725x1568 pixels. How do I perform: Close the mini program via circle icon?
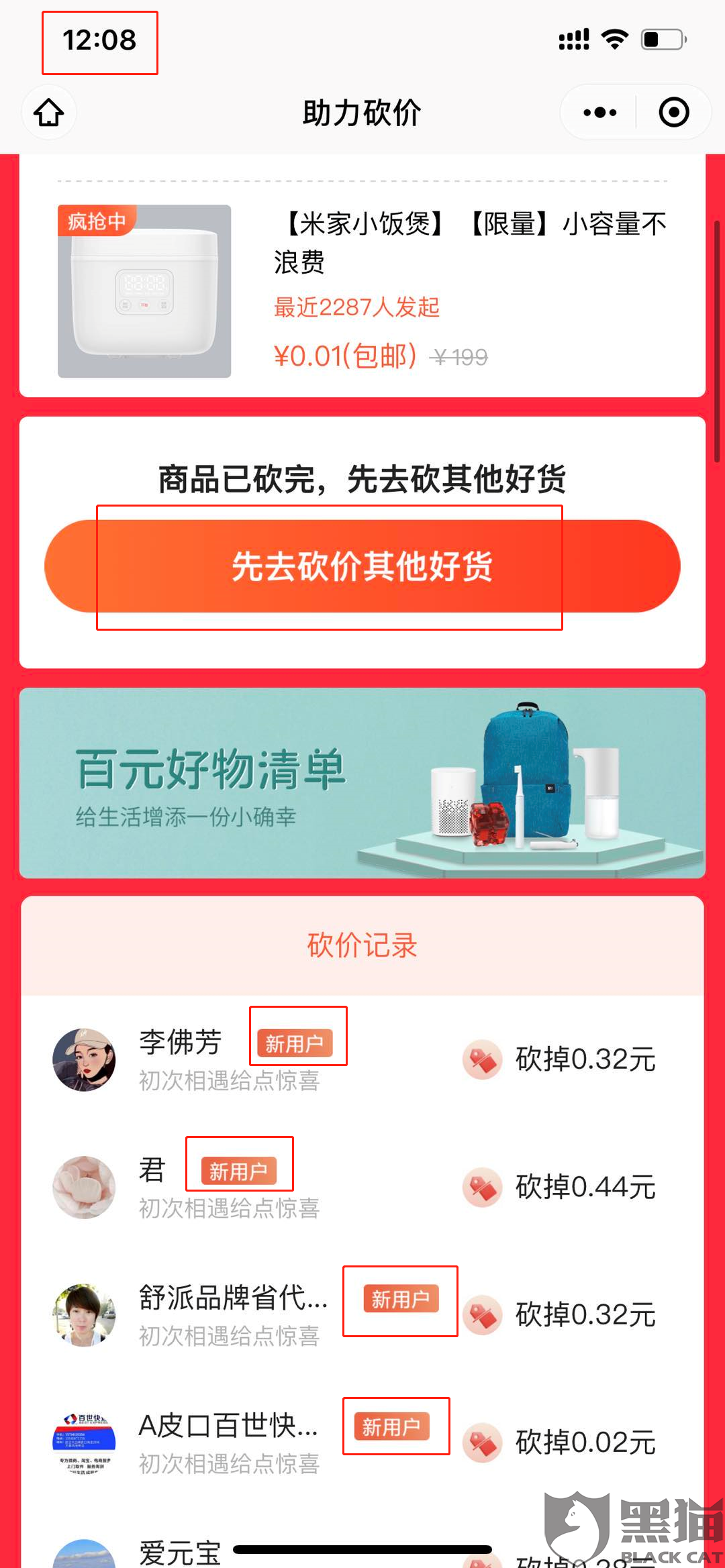(673, 112)
